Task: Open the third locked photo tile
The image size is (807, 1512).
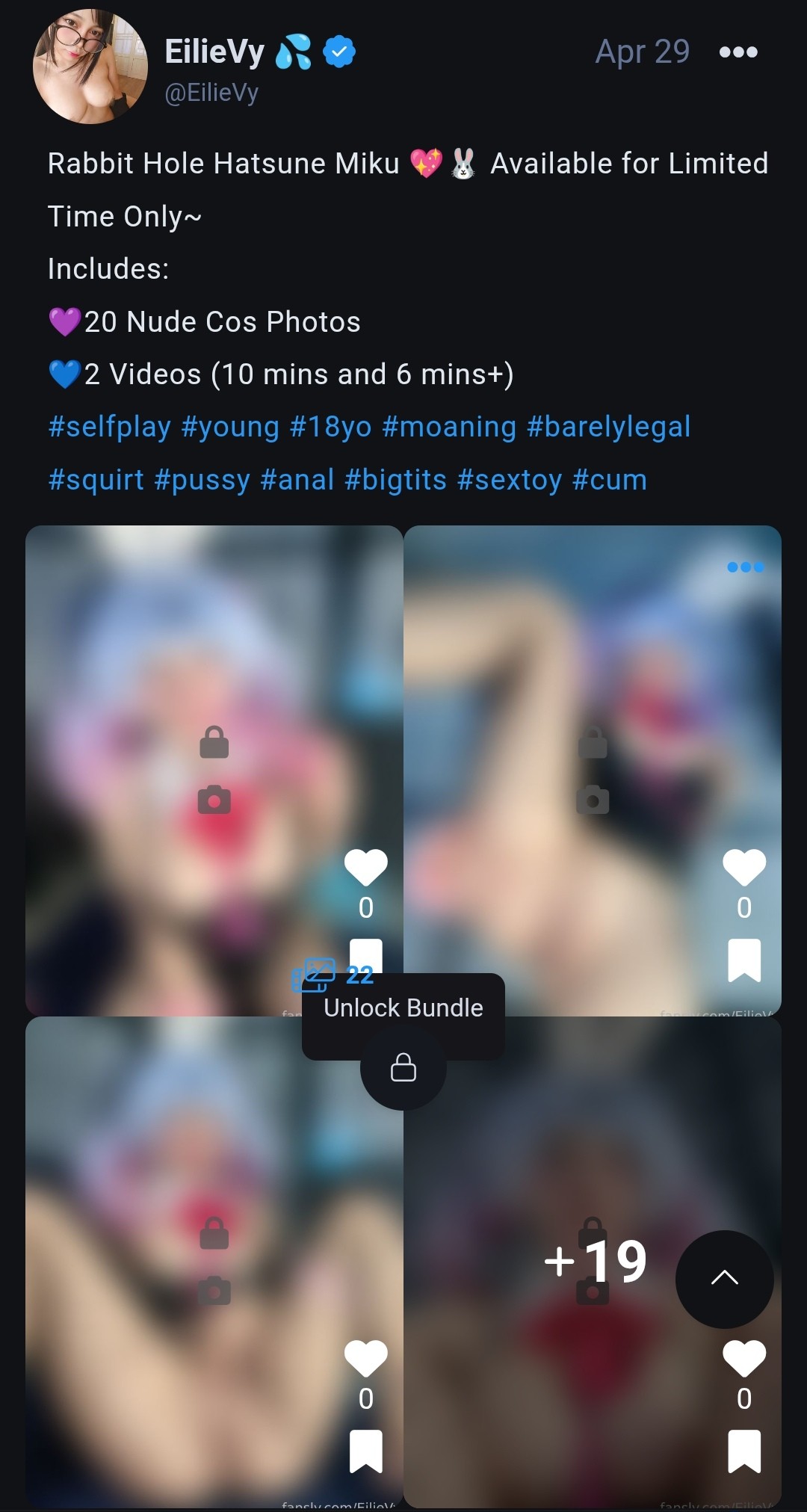Action: point(214,1262)
